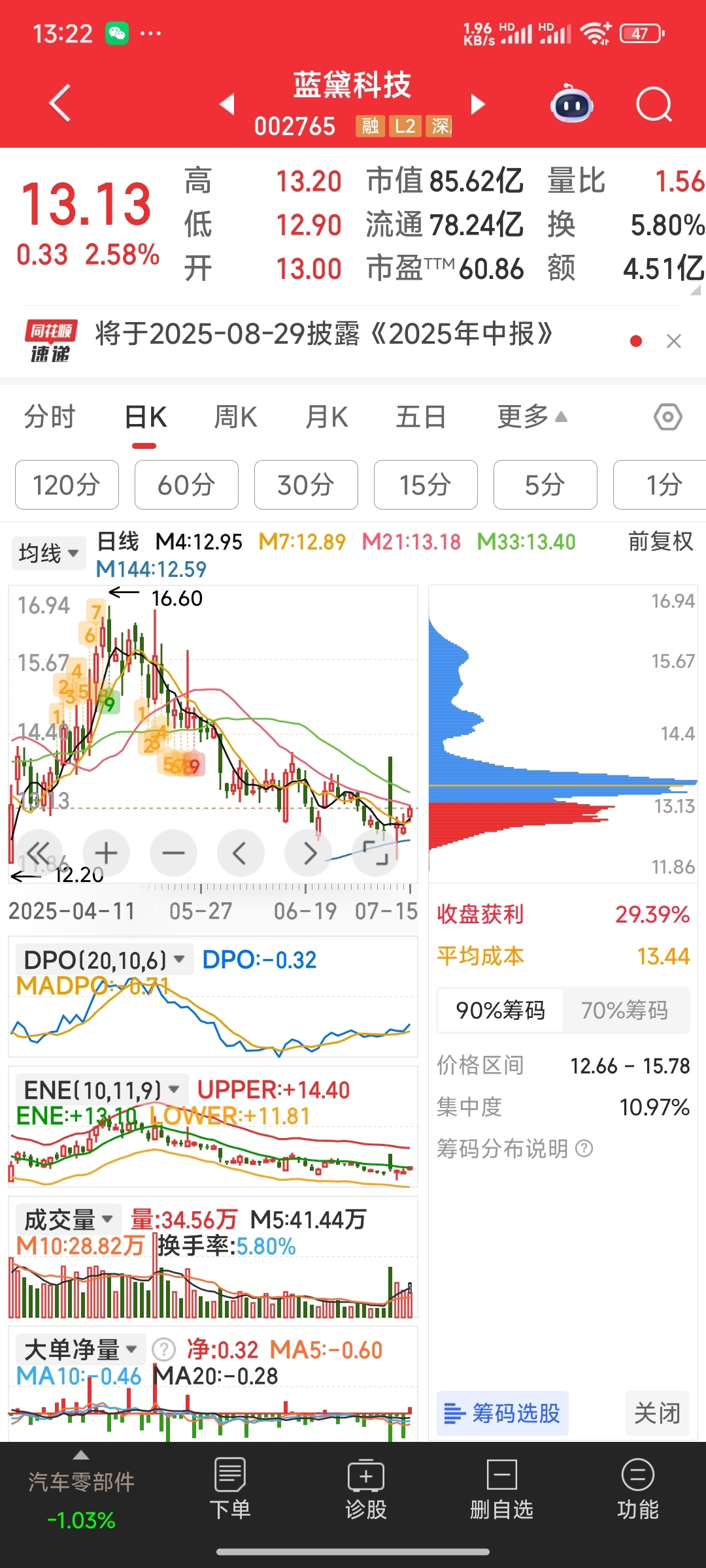Switch to next stock with right triangle
This screenshot has width=706, height=1568.
click(x=479, y=104)
